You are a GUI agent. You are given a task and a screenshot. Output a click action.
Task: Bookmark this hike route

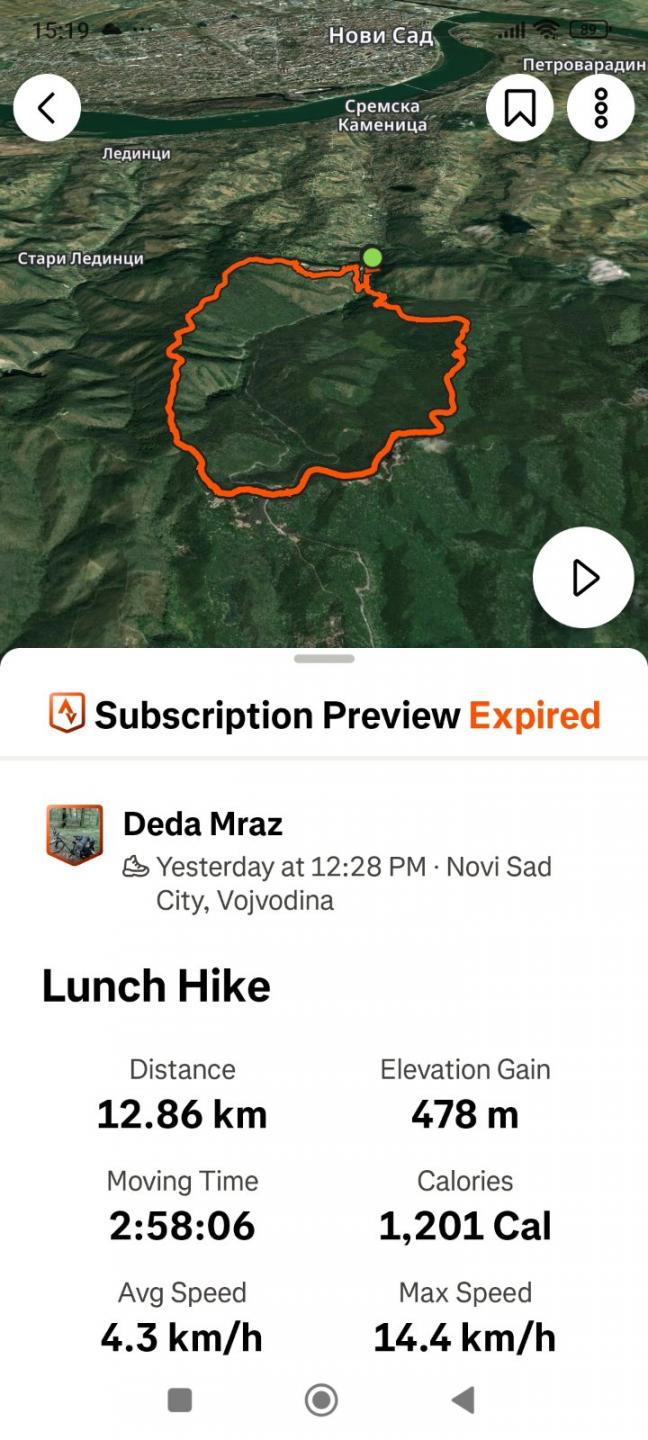point(520,108)
